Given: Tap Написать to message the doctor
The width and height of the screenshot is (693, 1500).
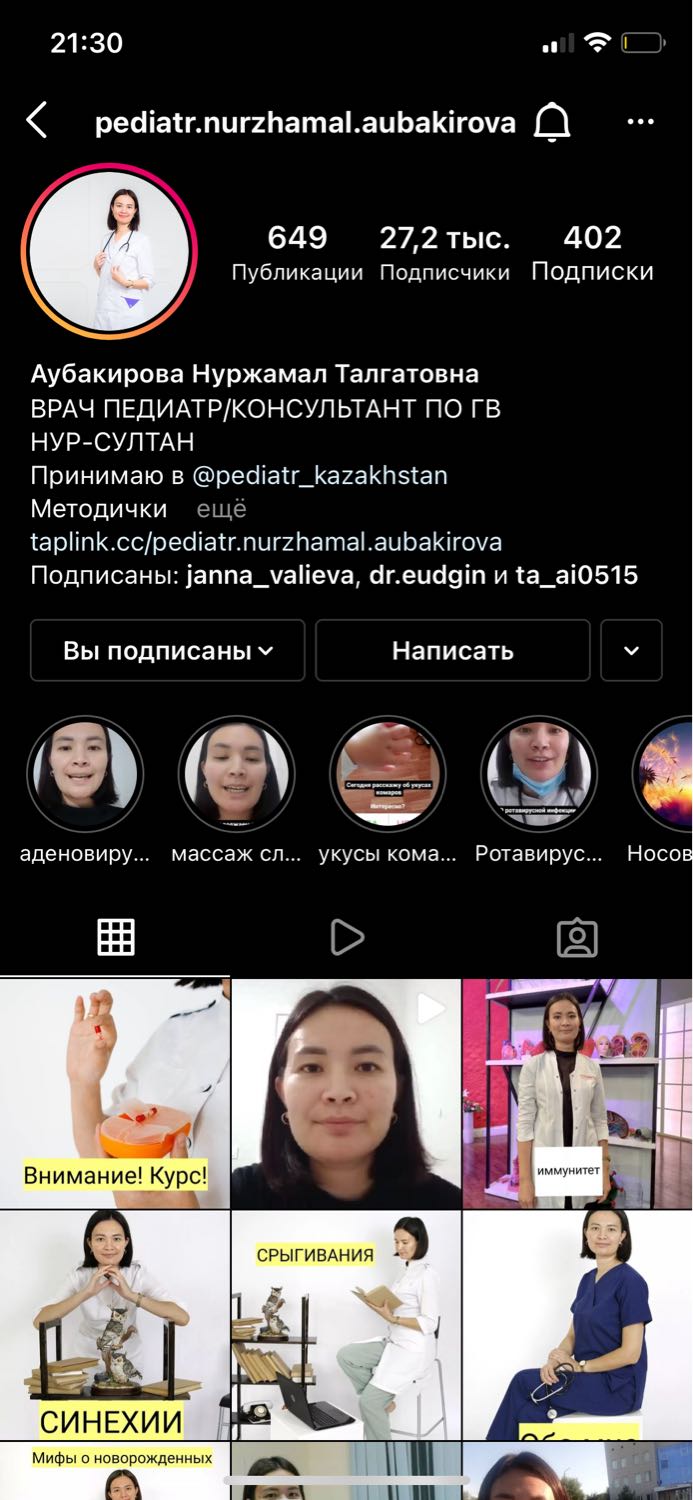Looking at the screenshot, I should (452, 650).
